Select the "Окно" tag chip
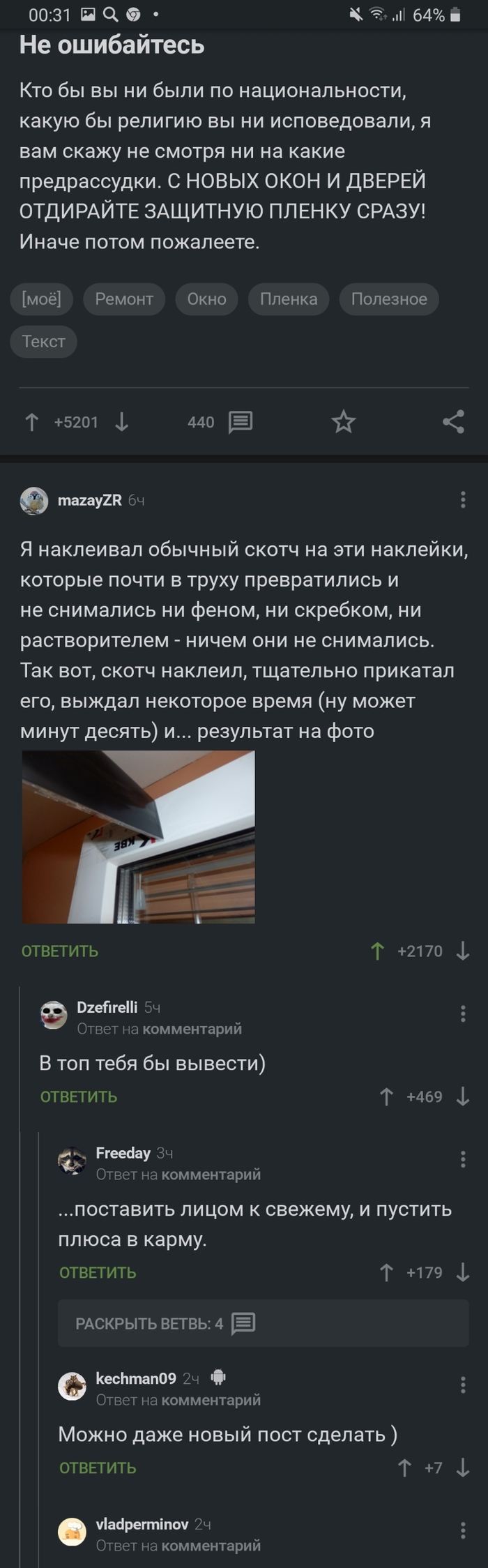The image size is (488, 1568). point(206,299)
